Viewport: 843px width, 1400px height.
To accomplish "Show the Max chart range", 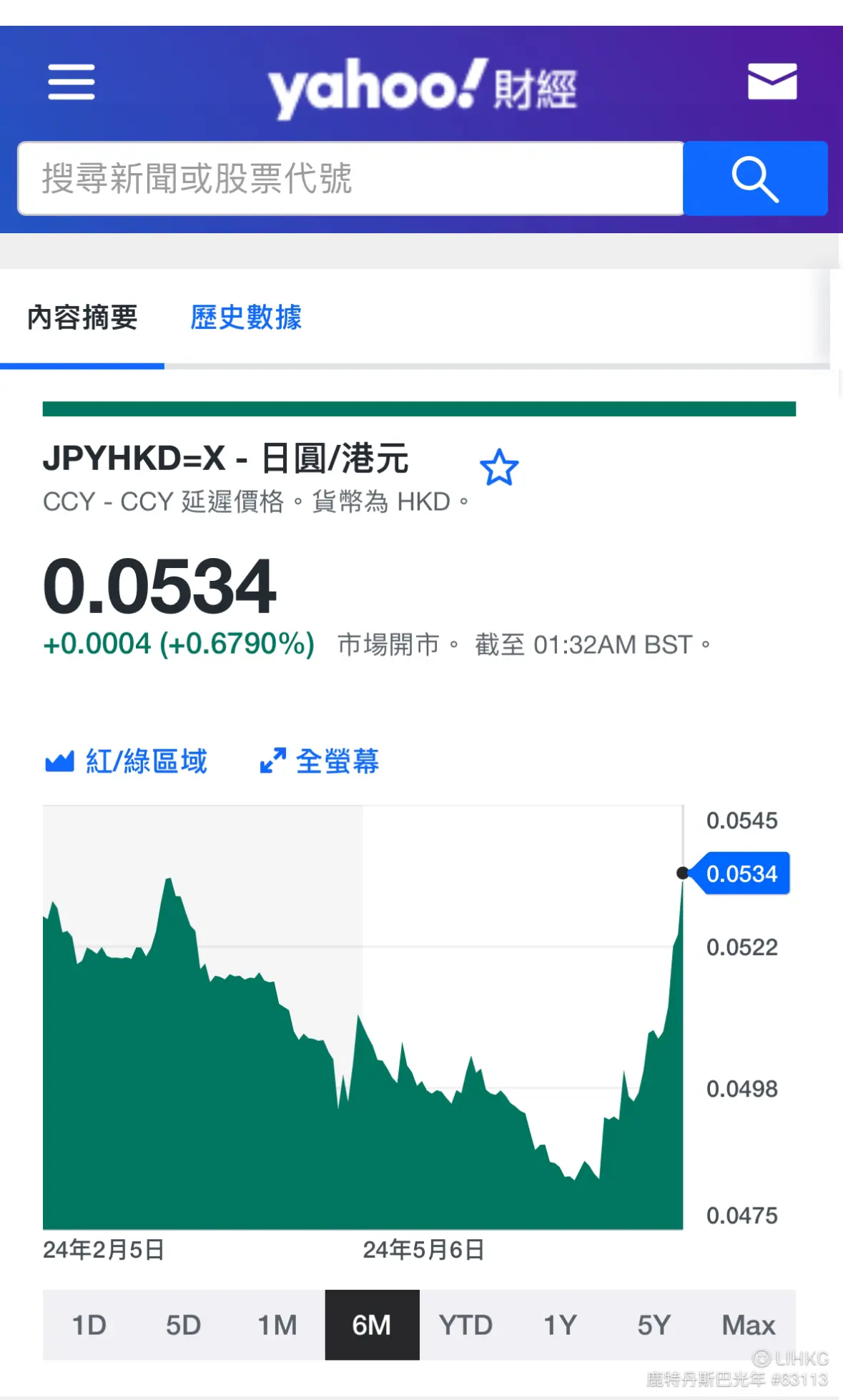I will [749, 1325].
